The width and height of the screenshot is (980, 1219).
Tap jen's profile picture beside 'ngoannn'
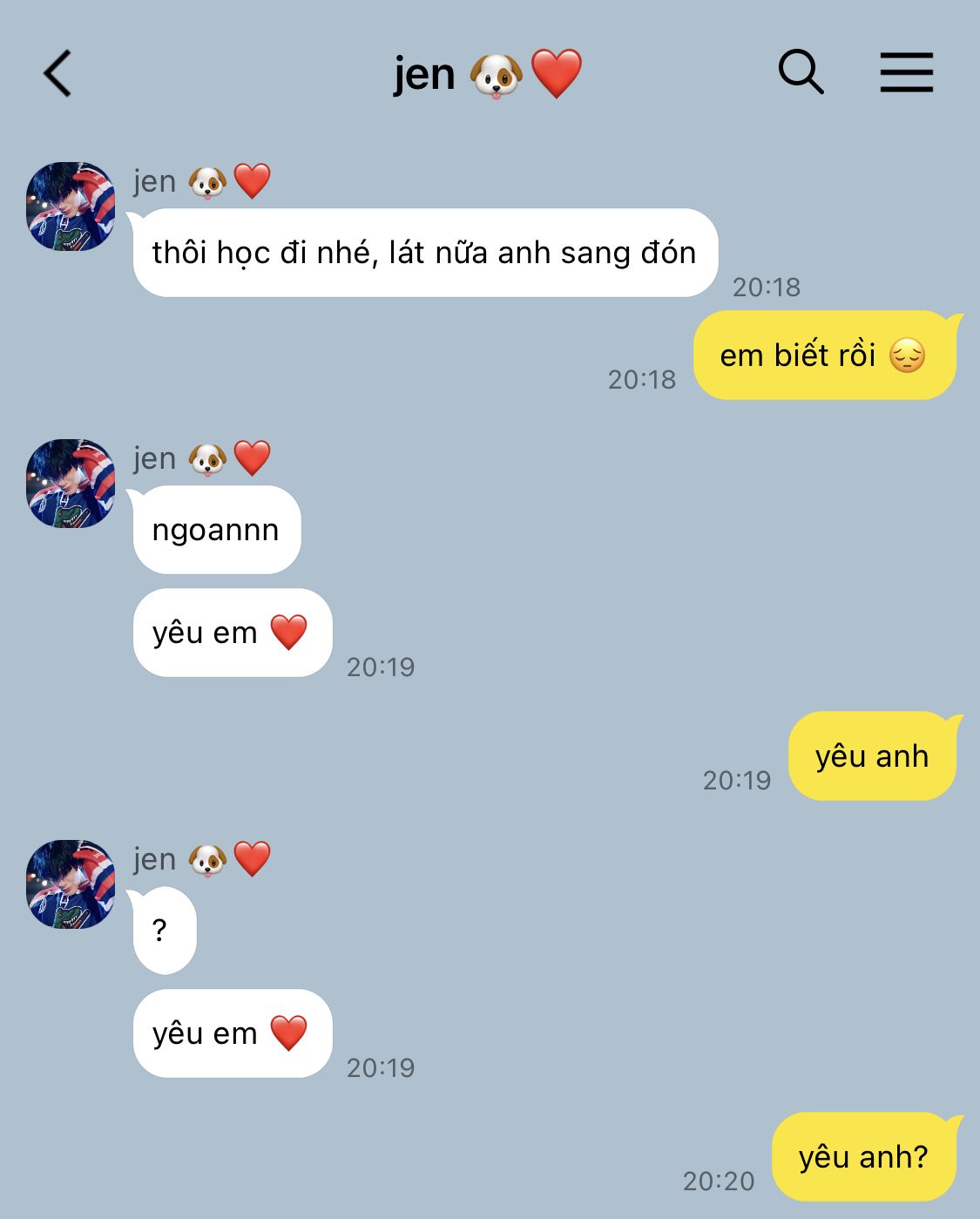[x=71, y=484]
